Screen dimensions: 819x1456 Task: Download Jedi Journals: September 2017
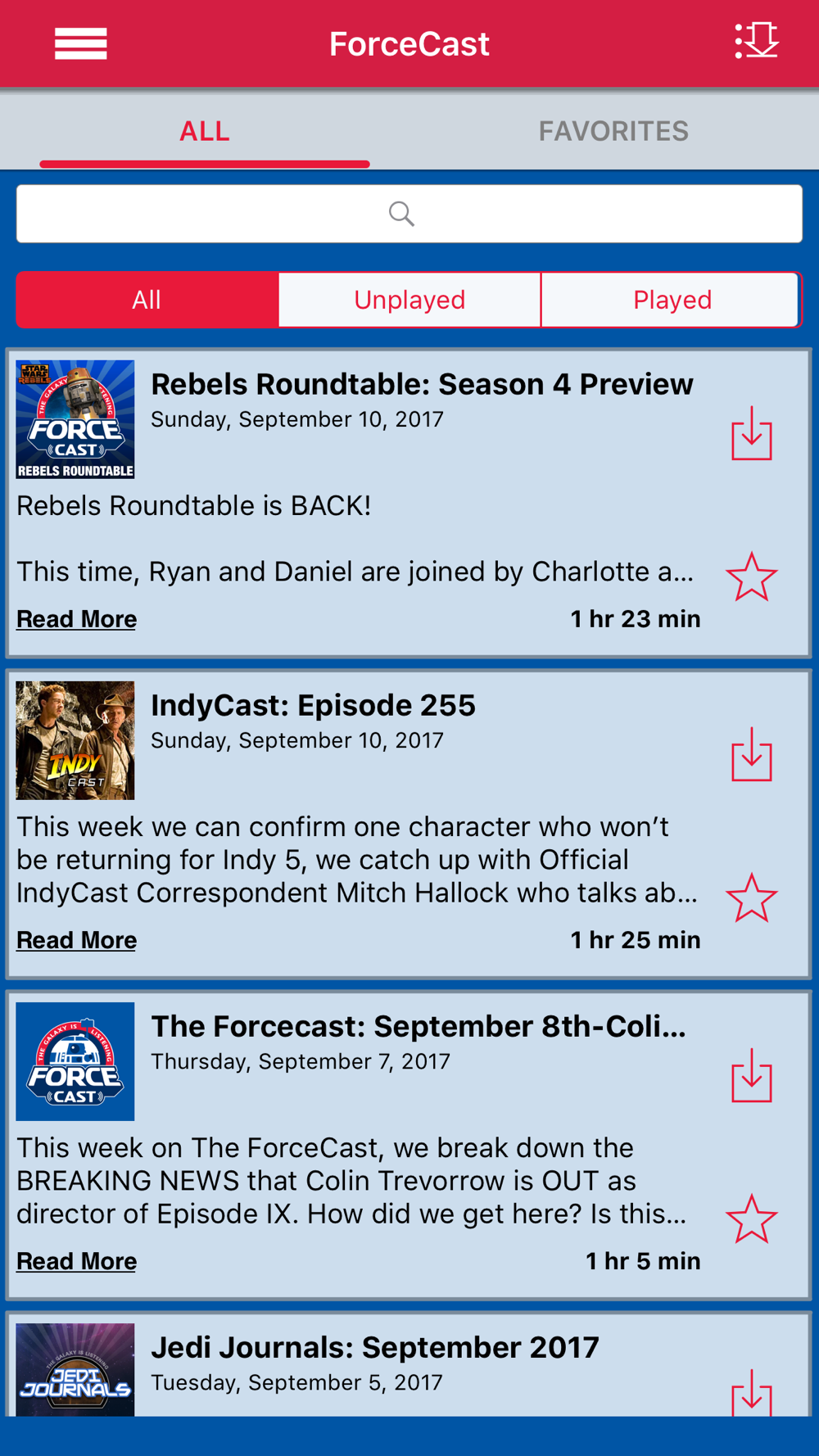[x=752, y=1392]
